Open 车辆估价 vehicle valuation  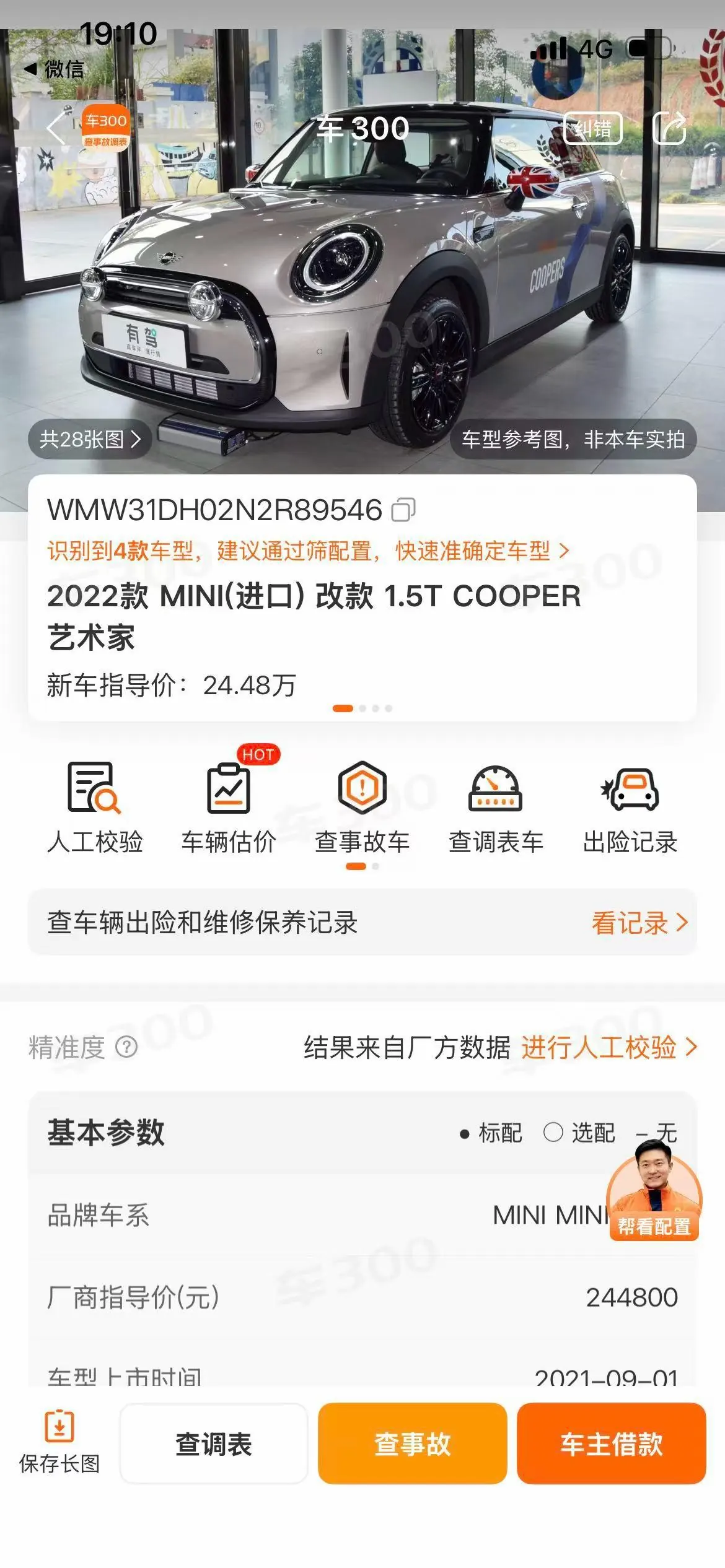tap(229, 808)
